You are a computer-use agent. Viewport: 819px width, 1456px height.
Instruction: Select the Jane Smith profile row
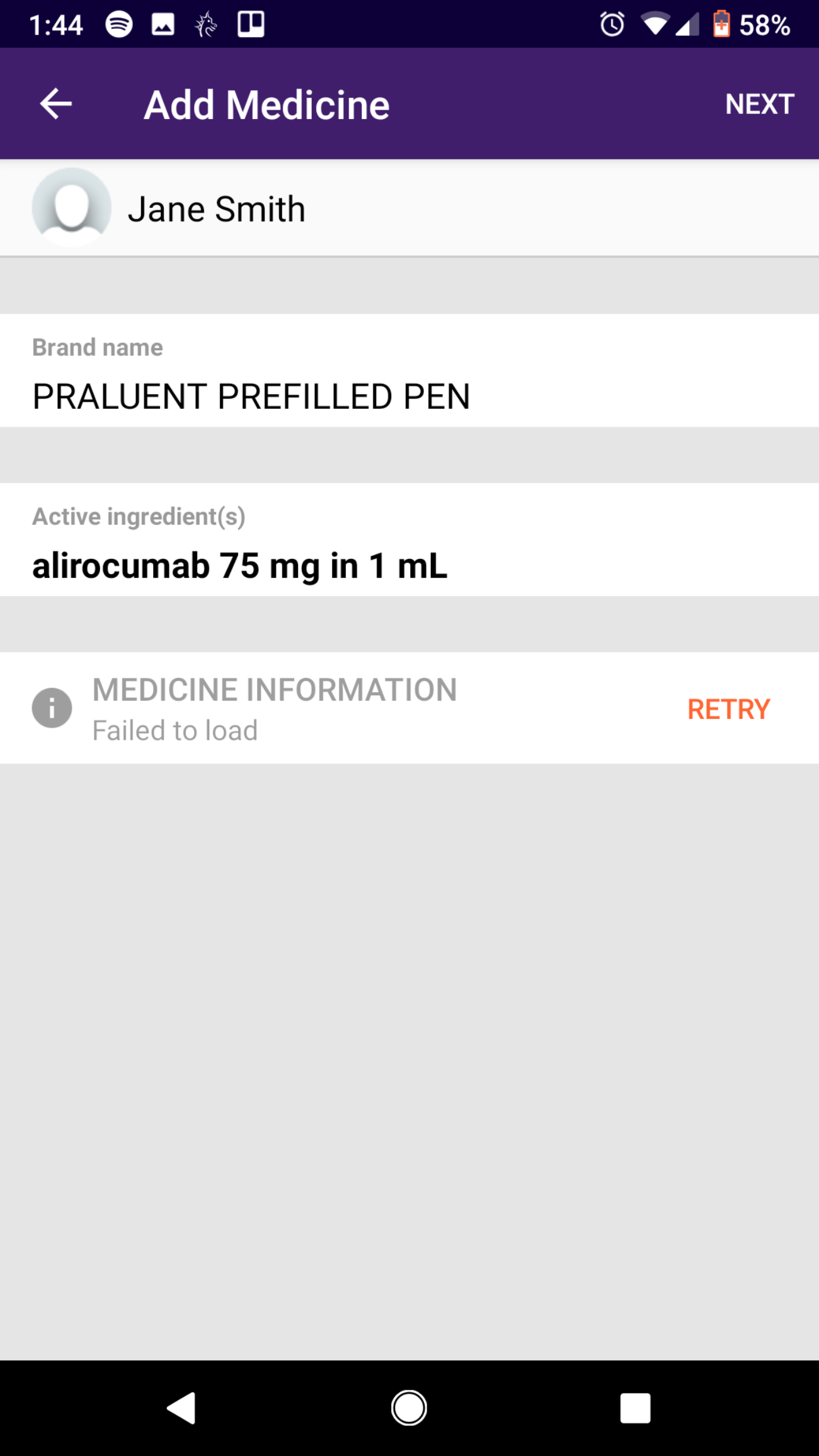pos(409,208)
